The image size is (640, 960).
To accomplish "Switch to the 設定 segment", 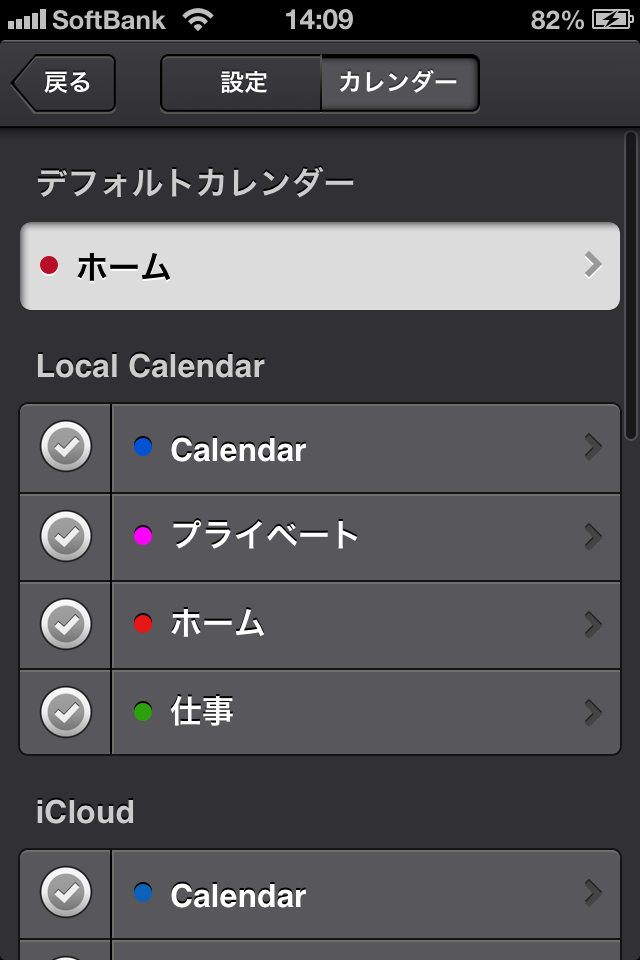I will [x=243, y=83].
